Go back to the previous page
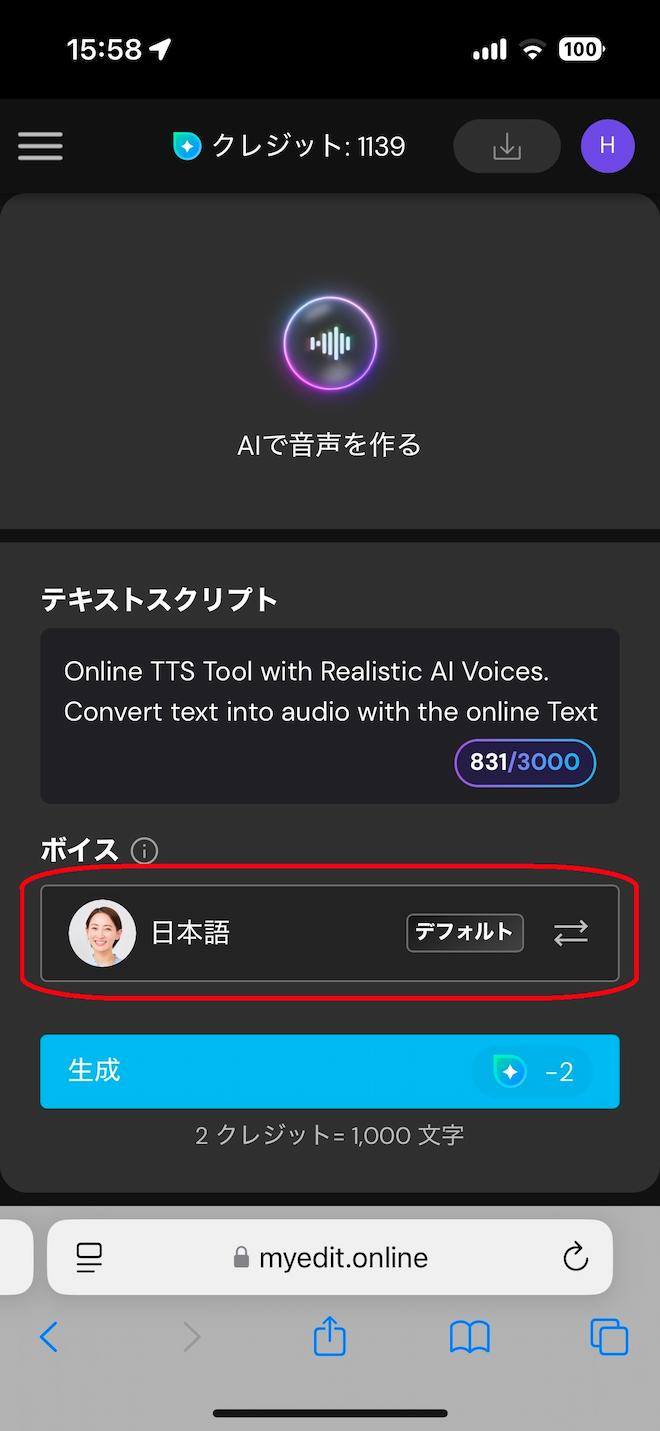This screenshot has height=1431, width=660. pos(48,1336)
